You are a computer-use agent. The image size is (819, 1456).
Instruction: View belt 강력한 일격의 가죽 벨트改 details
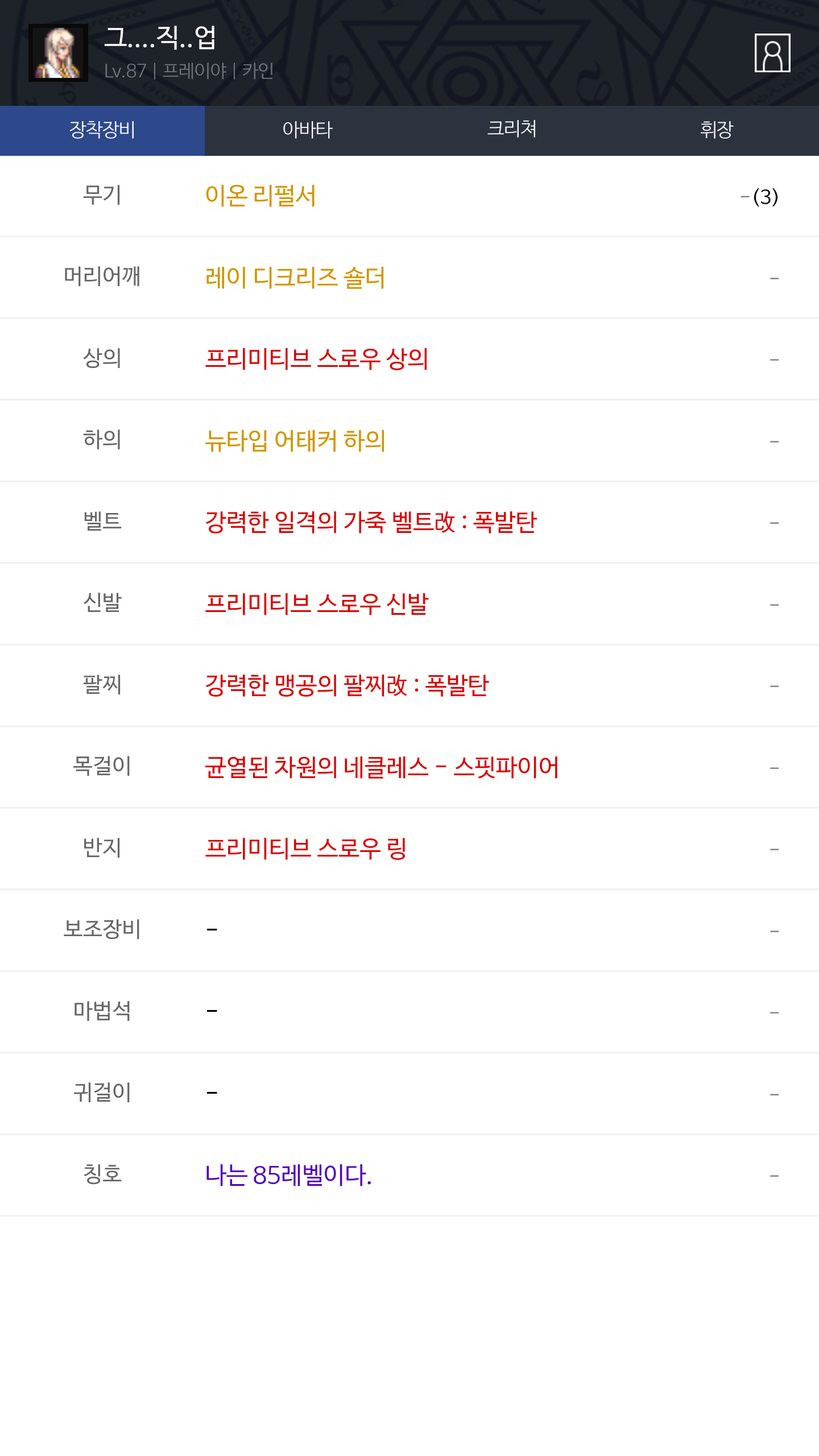371,522
